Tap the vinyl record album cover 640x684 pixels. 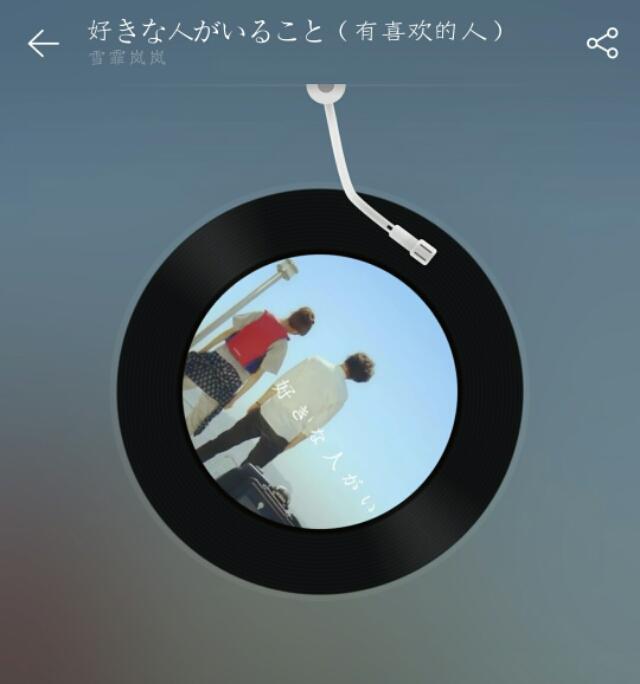point(320,391)
